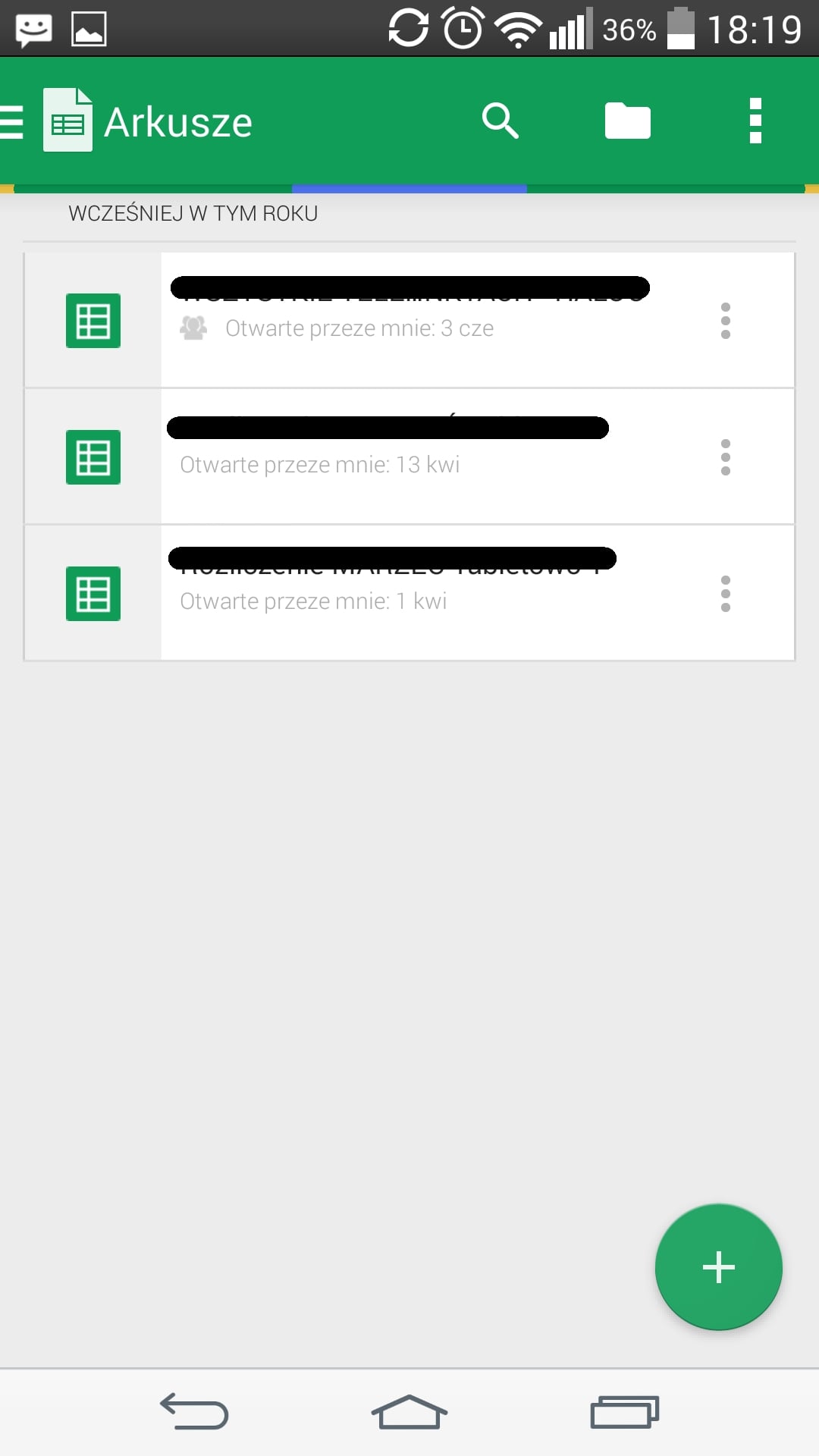The width and height of the screenshot is (819, 1456).
Task: Search for a spreadsheet
Action: point(500,121)
